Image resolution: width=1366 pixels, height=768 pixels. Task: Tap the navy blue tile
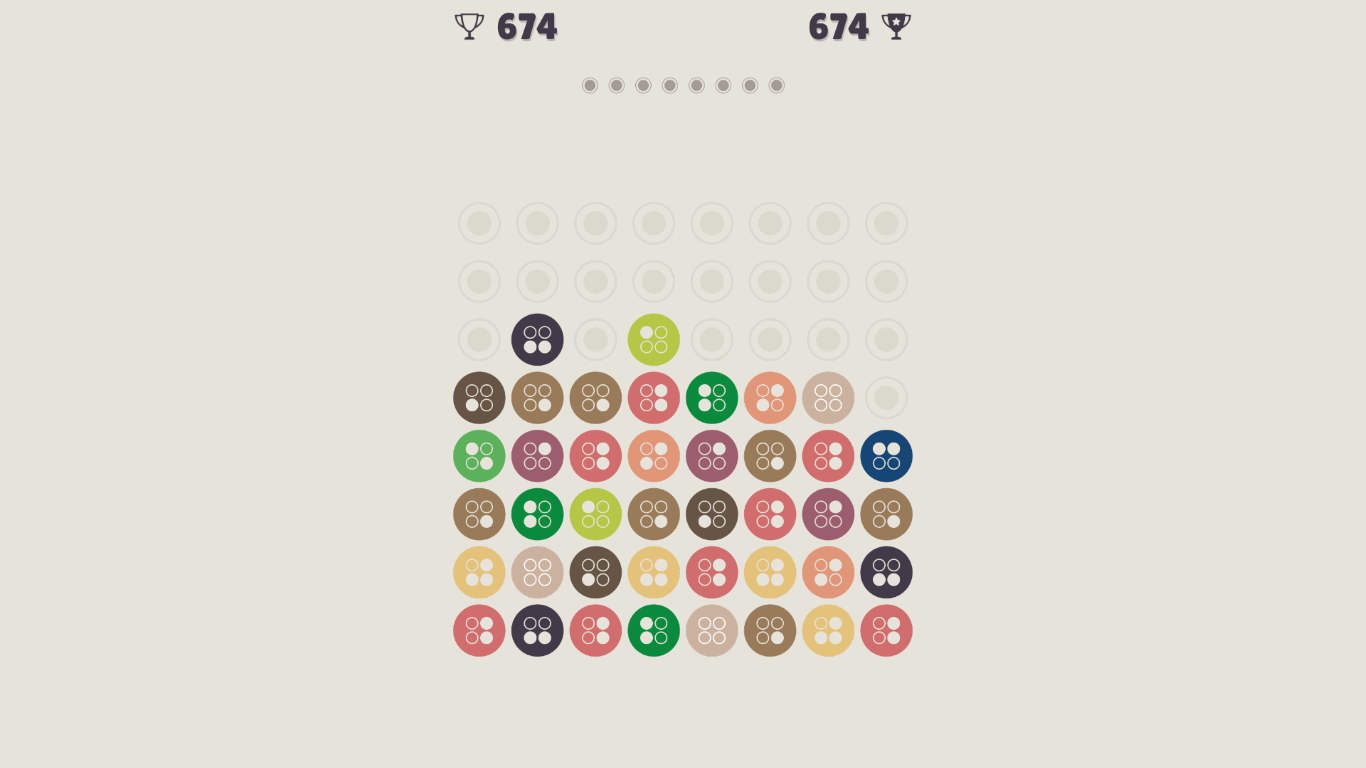(886, 456)
